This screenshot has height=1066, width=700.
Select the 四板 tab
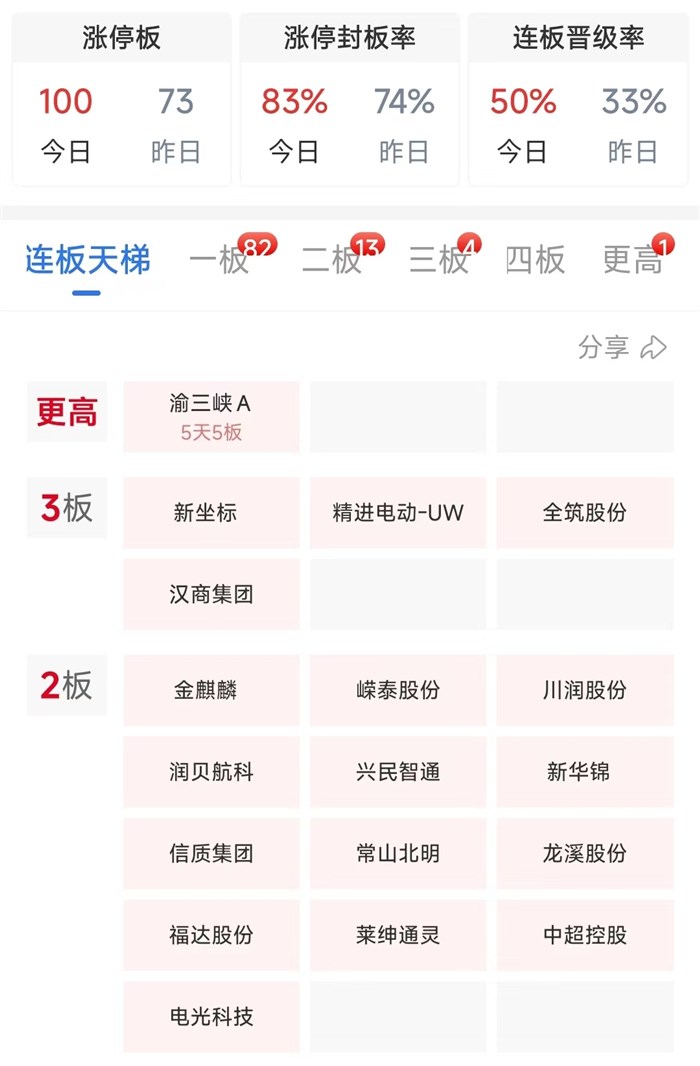tap(535, 260)
